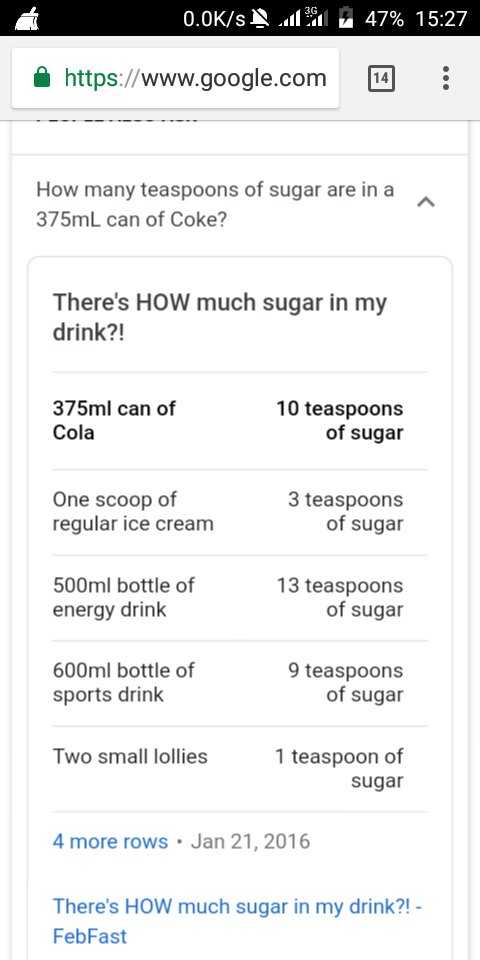This screenshot has width=480, height=960.
Task: Collapse the 375mL can of Coke question
Action: click(x=426, y=201)
